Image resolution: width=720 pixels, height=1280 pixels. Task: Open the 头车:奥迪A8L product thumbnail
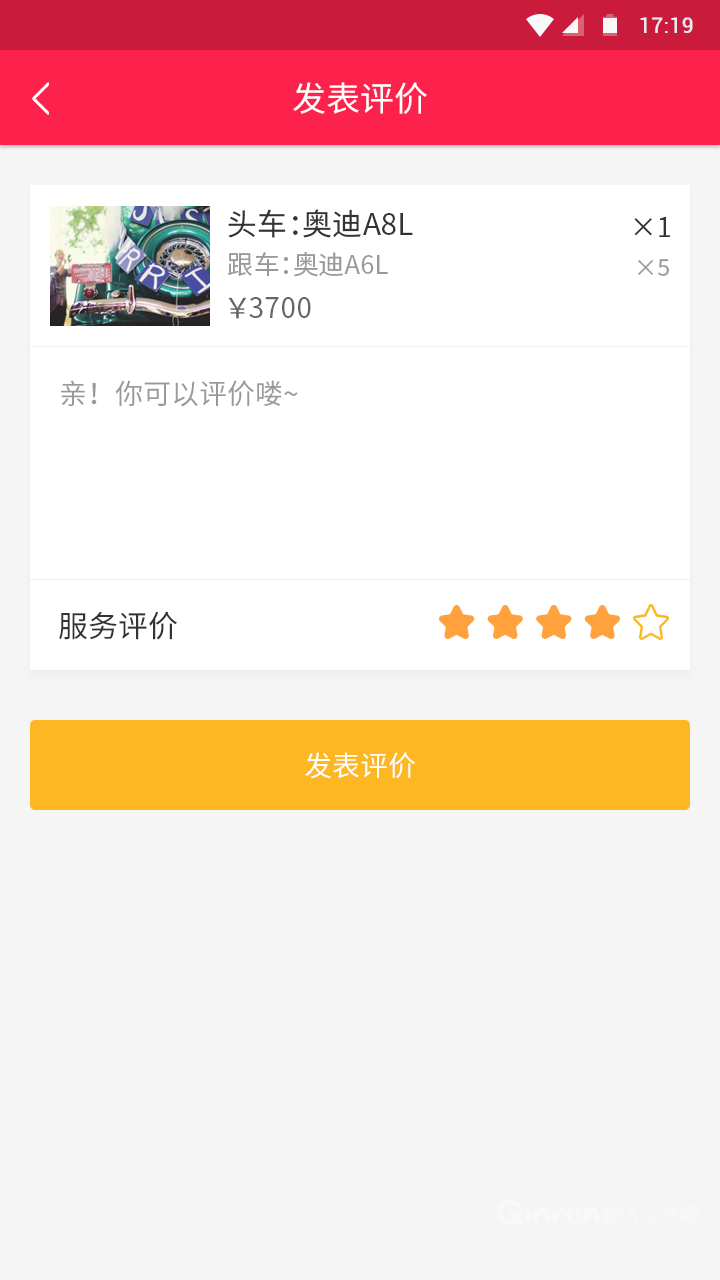(130, 266)
